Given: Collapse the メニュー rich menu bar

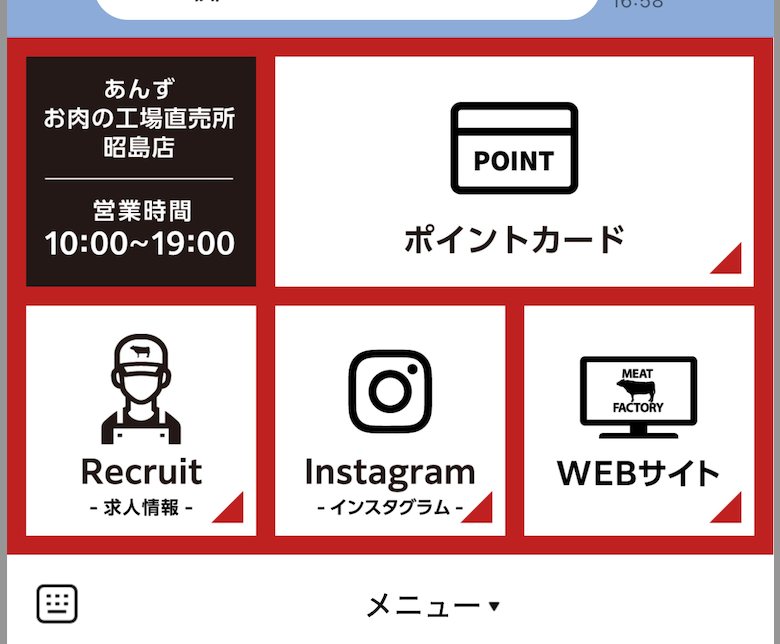Looking at the screenshot, I should tap(432, 605).
